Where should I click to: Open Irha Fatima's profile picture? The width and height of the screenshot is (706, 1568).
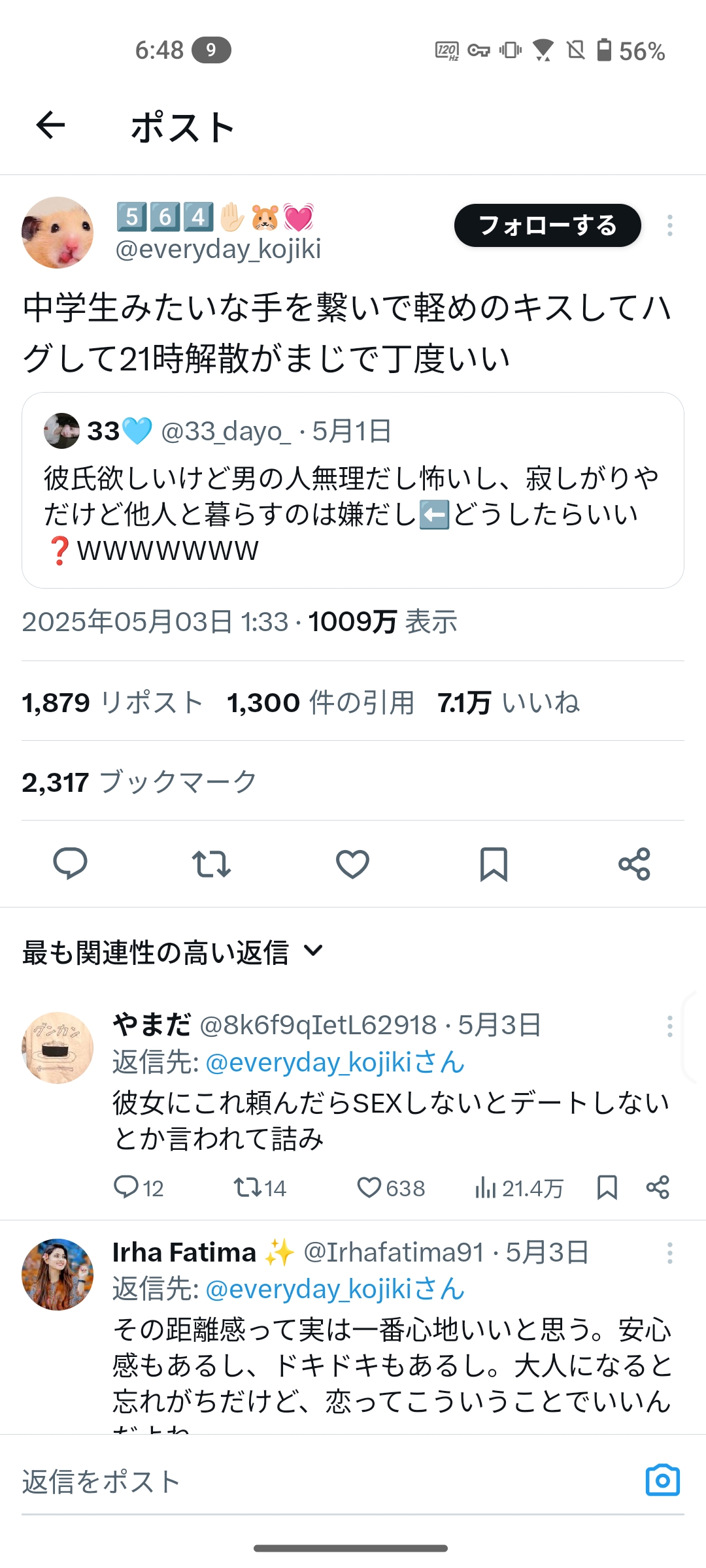[58, 1274]
